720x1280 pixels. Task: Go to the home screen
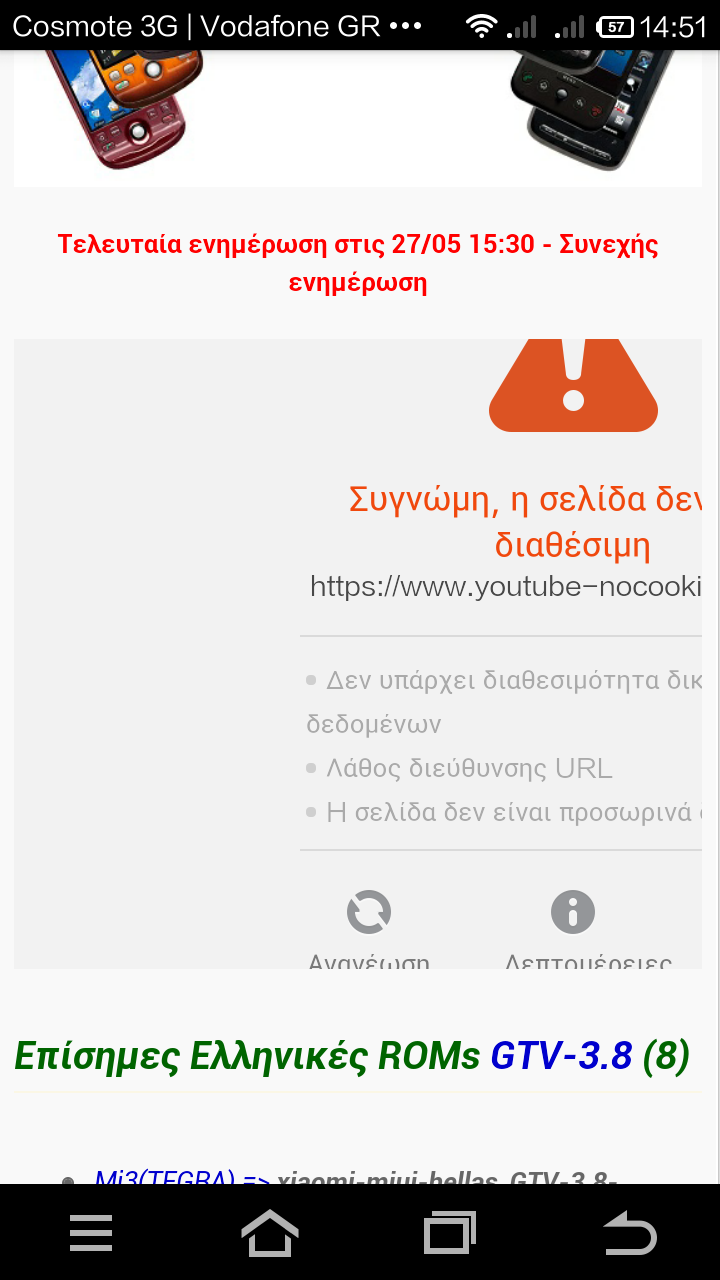[x=270, y=1233]
